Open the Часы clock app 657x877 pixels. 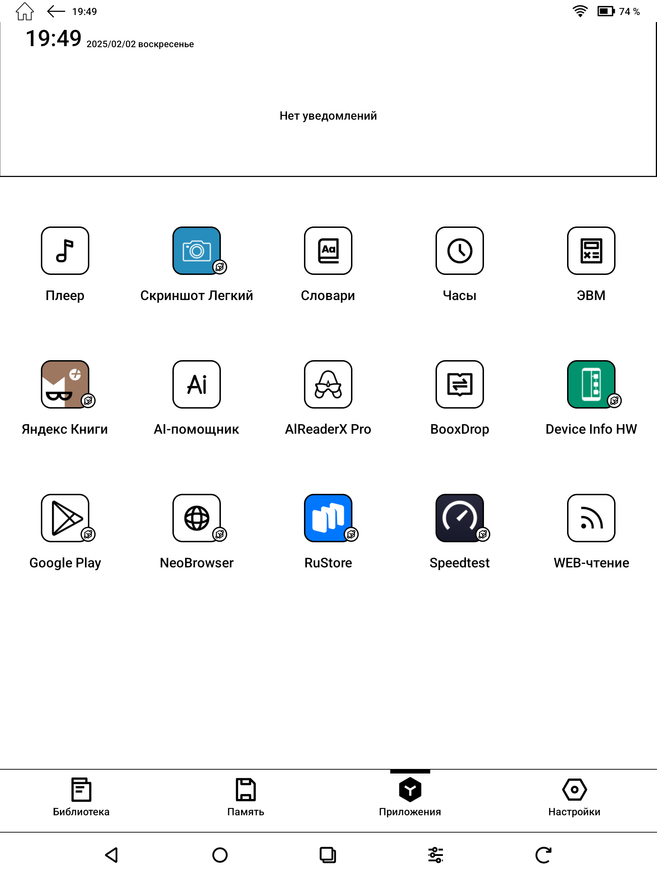pos(459,251)
